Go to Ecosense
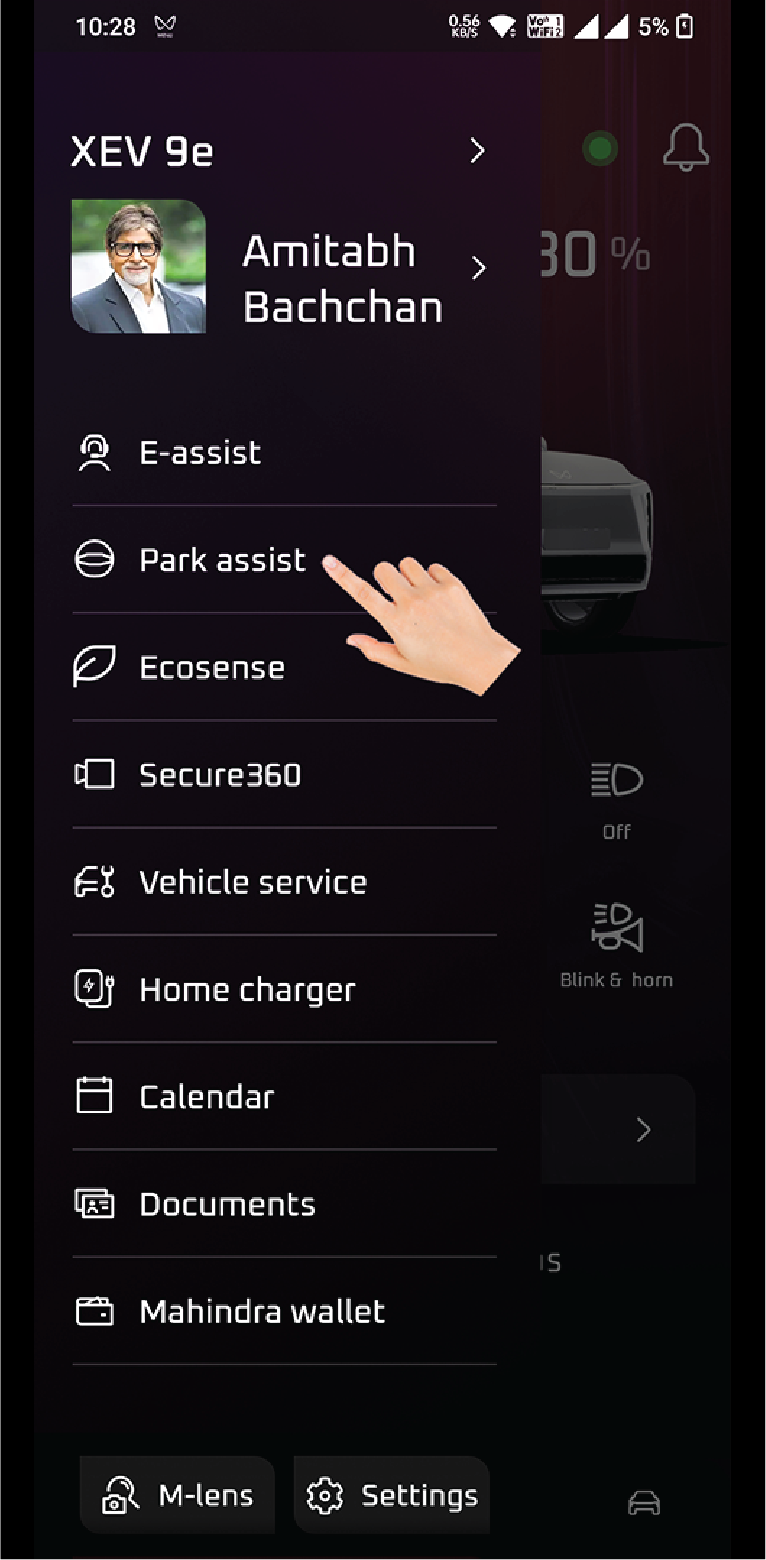Viewport: 766px width, 1560px height. point(212,668)
